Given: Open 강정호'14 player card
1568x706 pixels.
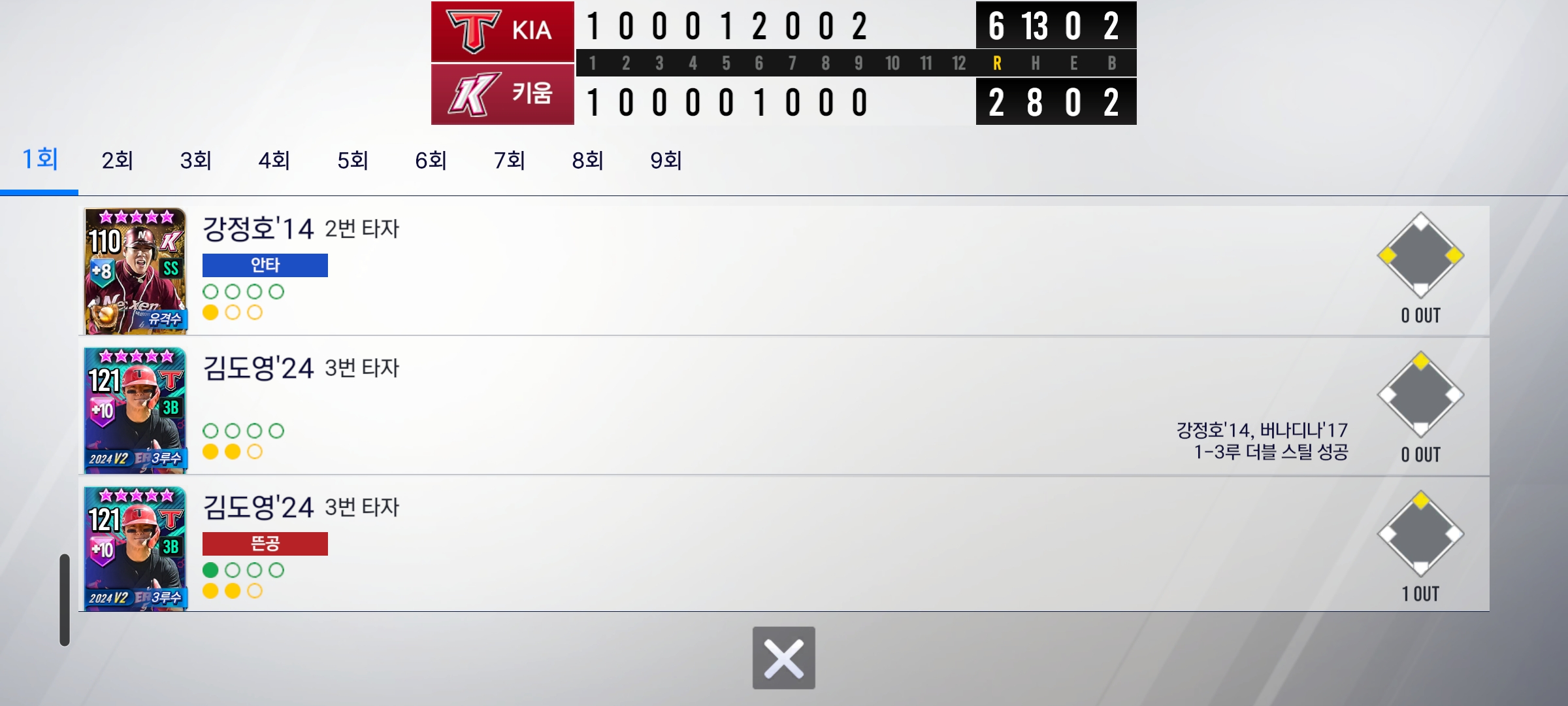Looking at the screenshot, I should (x=136, y=271).
